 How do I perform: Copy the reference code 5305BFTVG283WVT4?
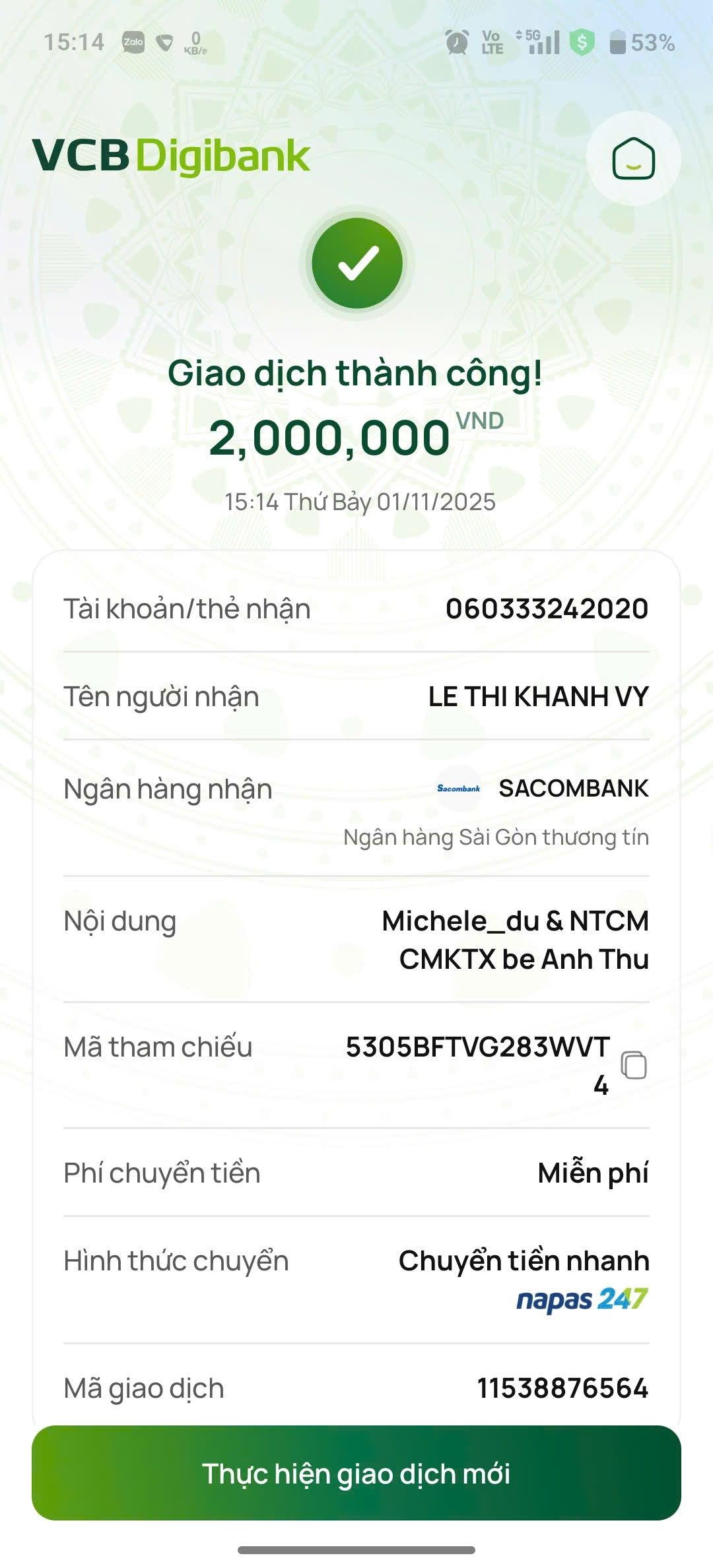634,1065
